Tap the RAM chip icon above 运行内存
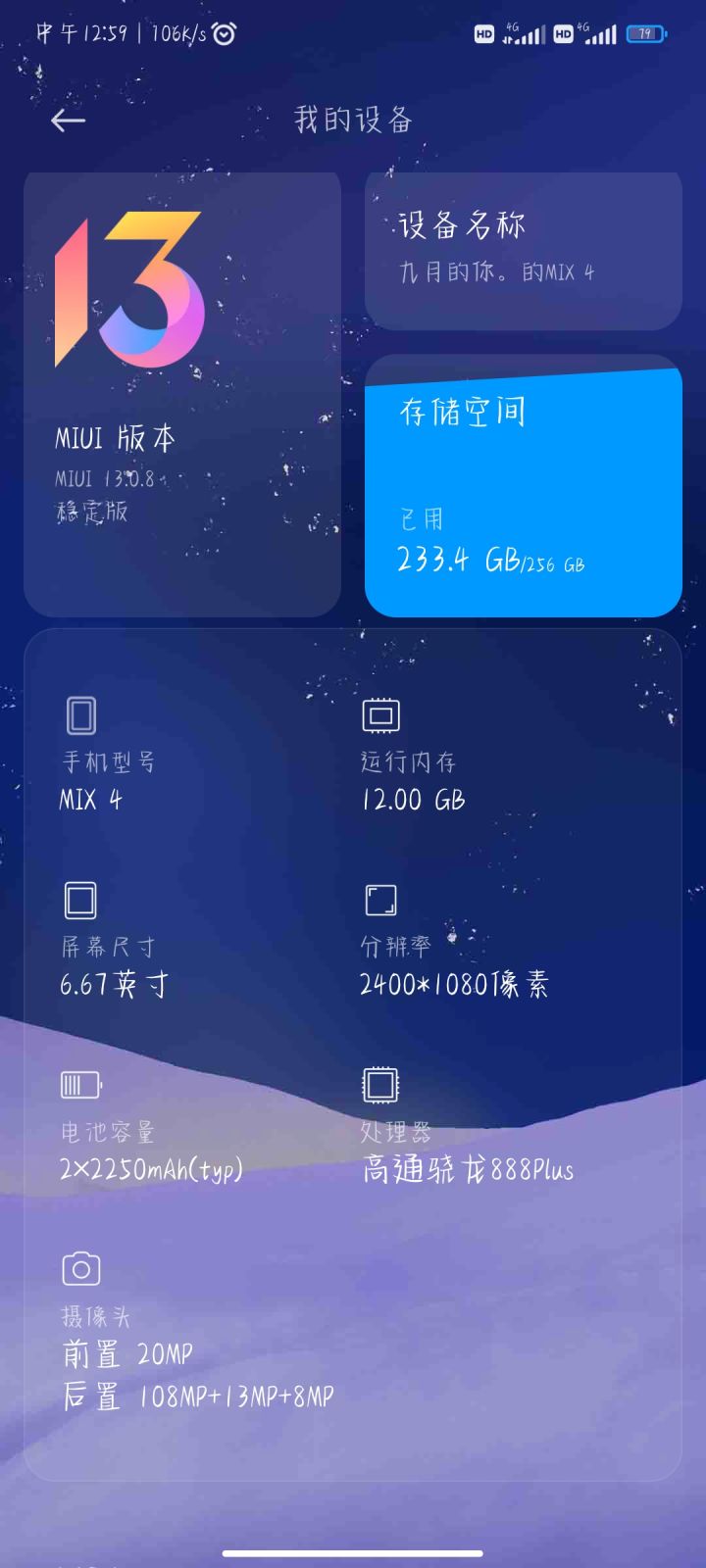The image size is (706, 1568). [x=380, y=715]
